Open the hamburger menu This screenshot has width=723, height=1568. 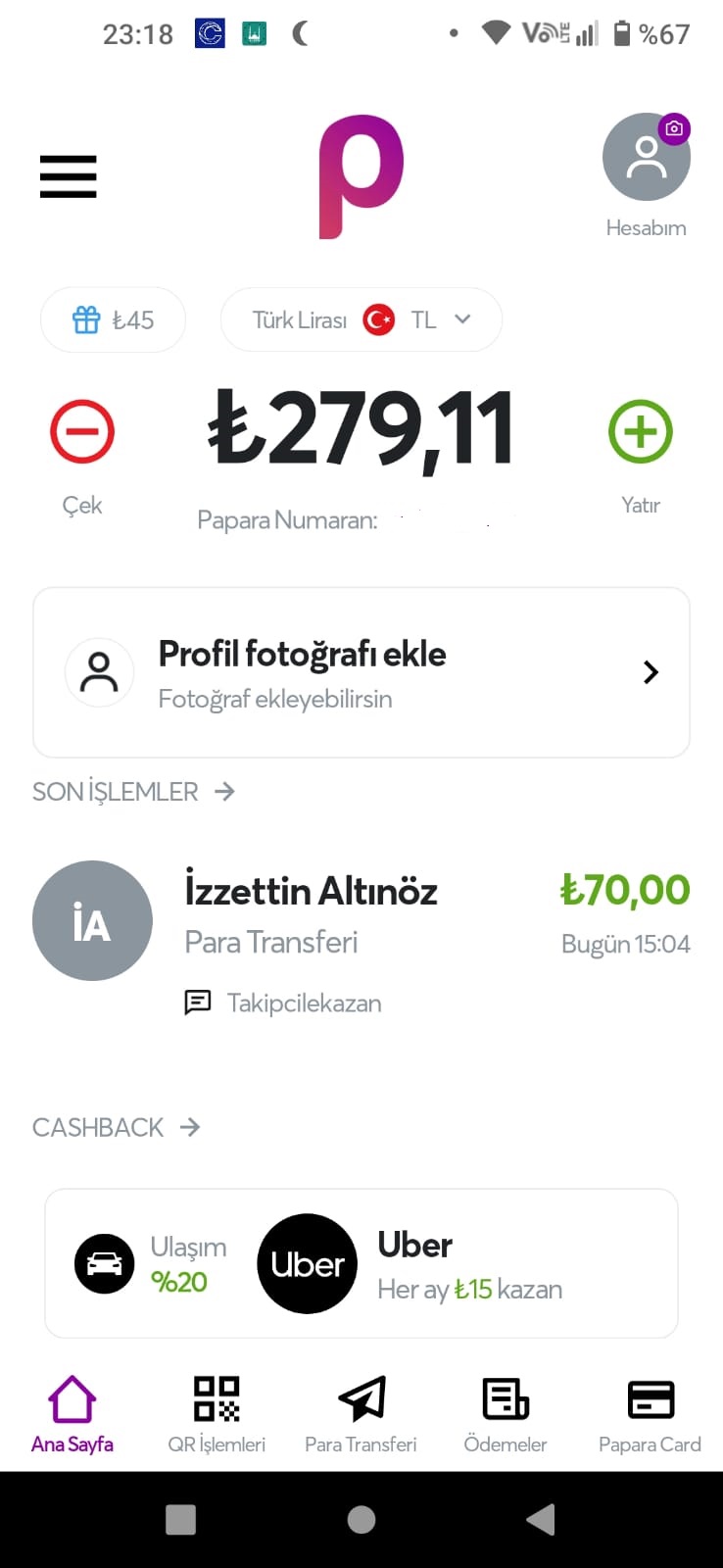(x=68, y=176)
